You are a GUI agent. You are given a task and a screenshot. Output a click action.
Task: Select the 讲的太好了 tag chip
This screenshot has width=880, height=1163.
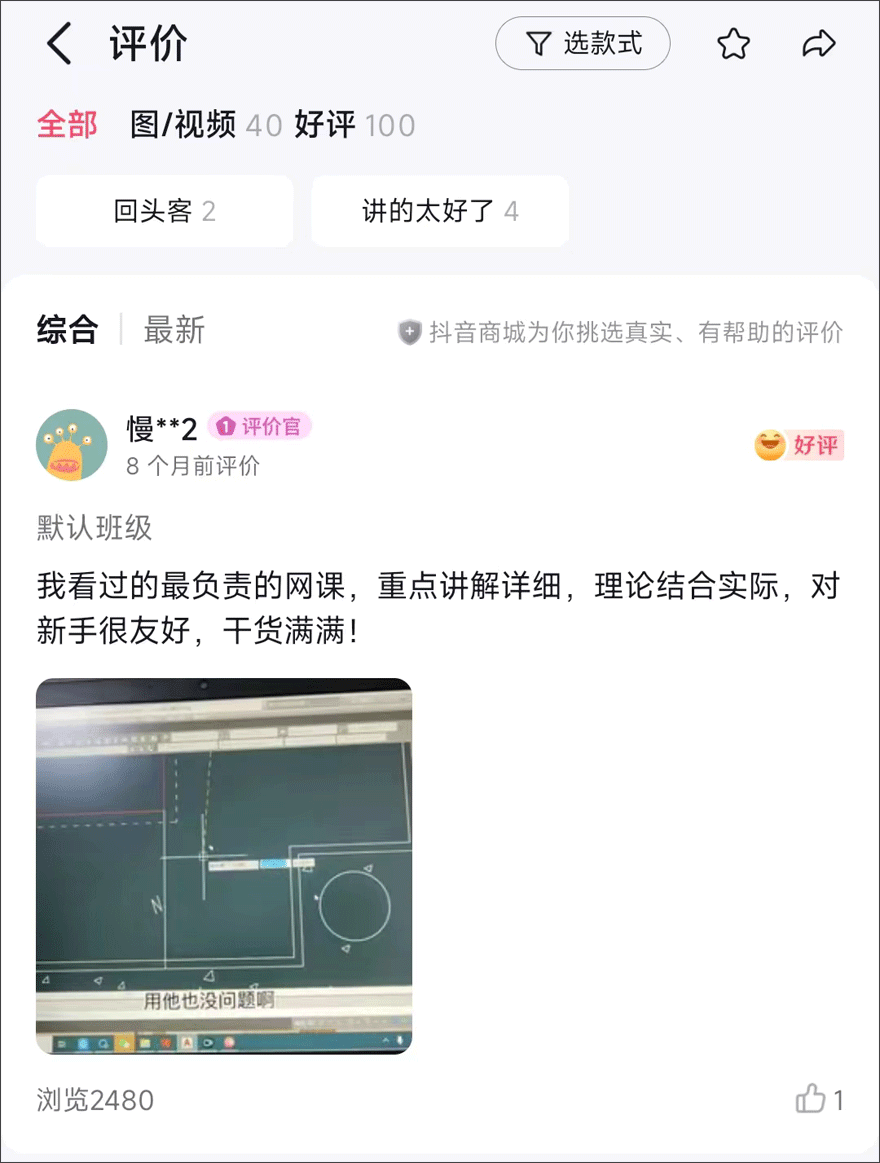click(x=440, y=211)
